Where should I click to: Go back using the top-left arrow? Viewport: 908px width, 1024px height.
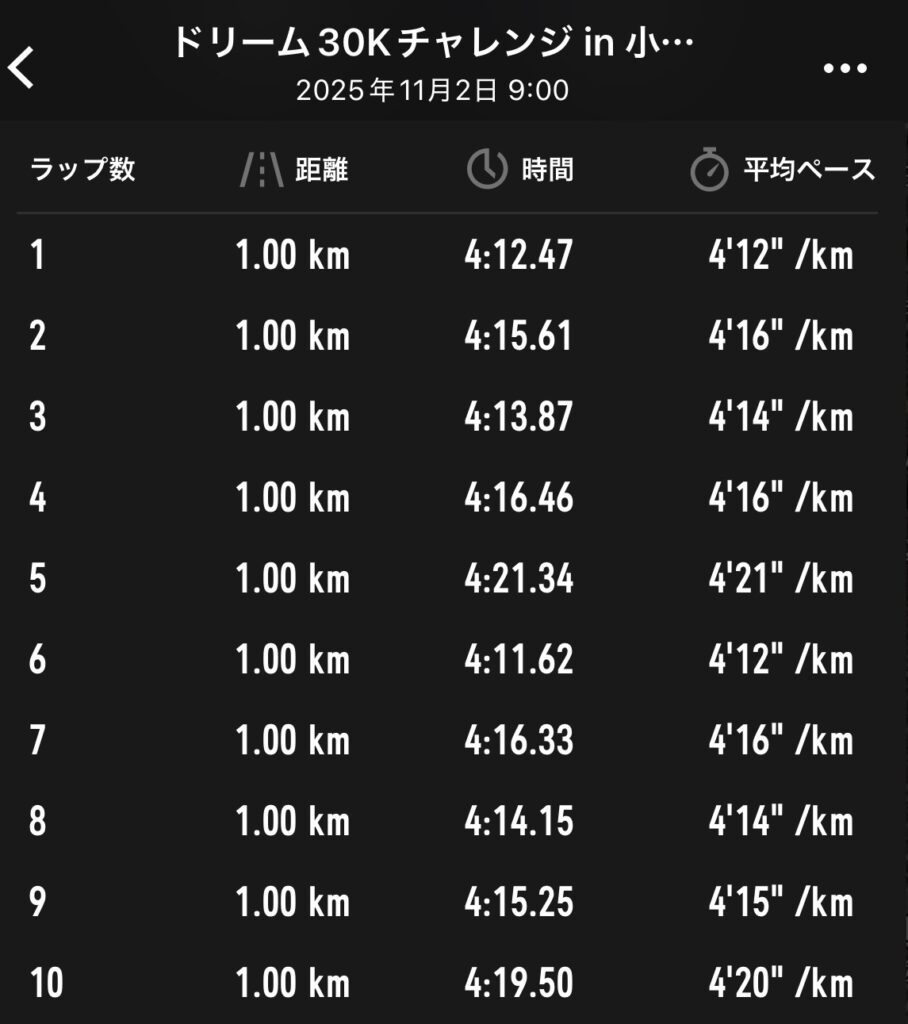click(x=22, y=68)
